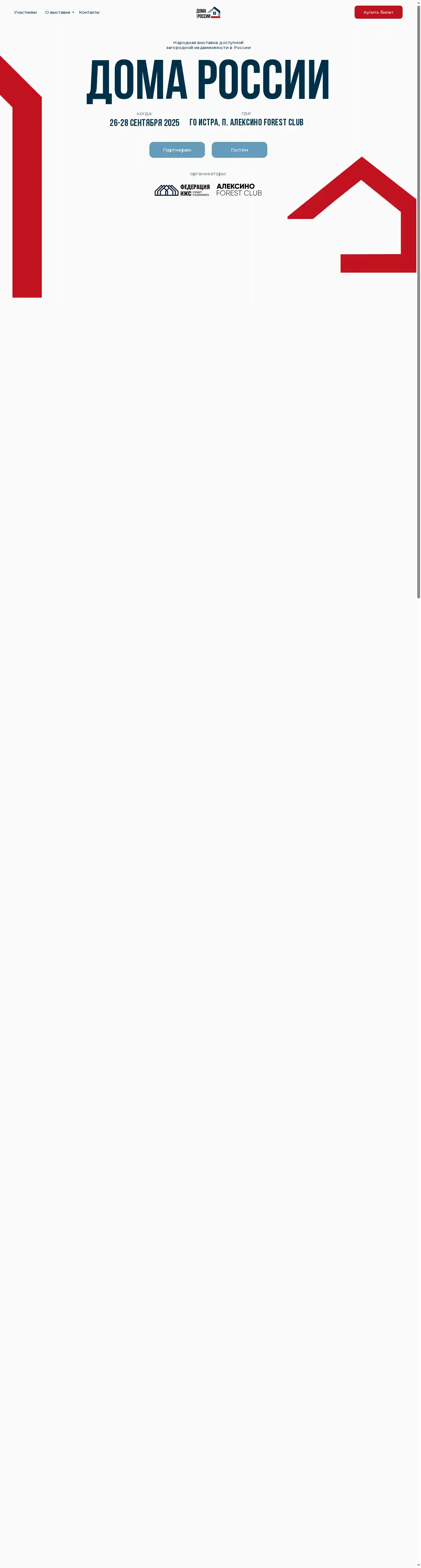Expand the О выставке dropdown
421x1568 pixels.
pos(59,12)
